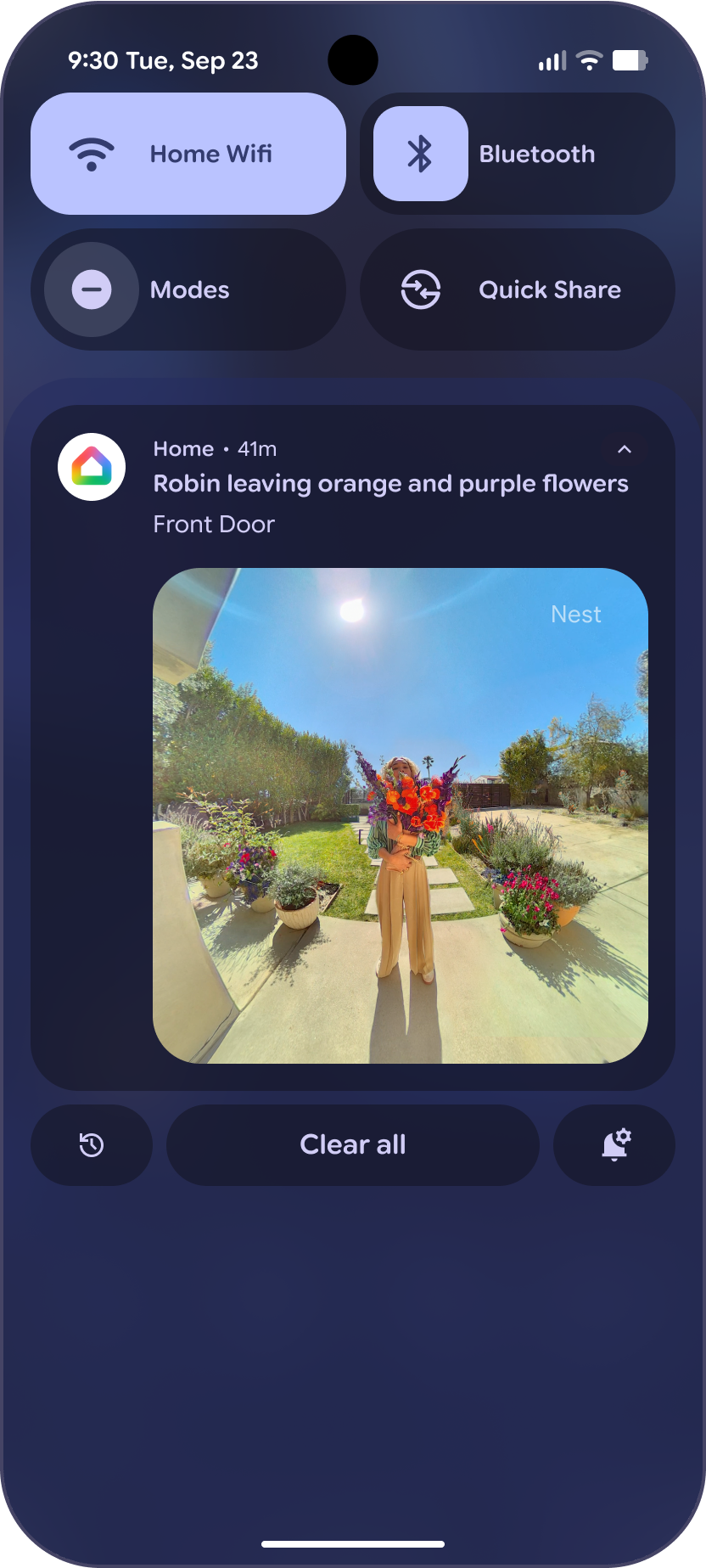This screenshot has height=1568, width=706.
Task: Open the Quick Share tile
Action: tap(517, 289)
